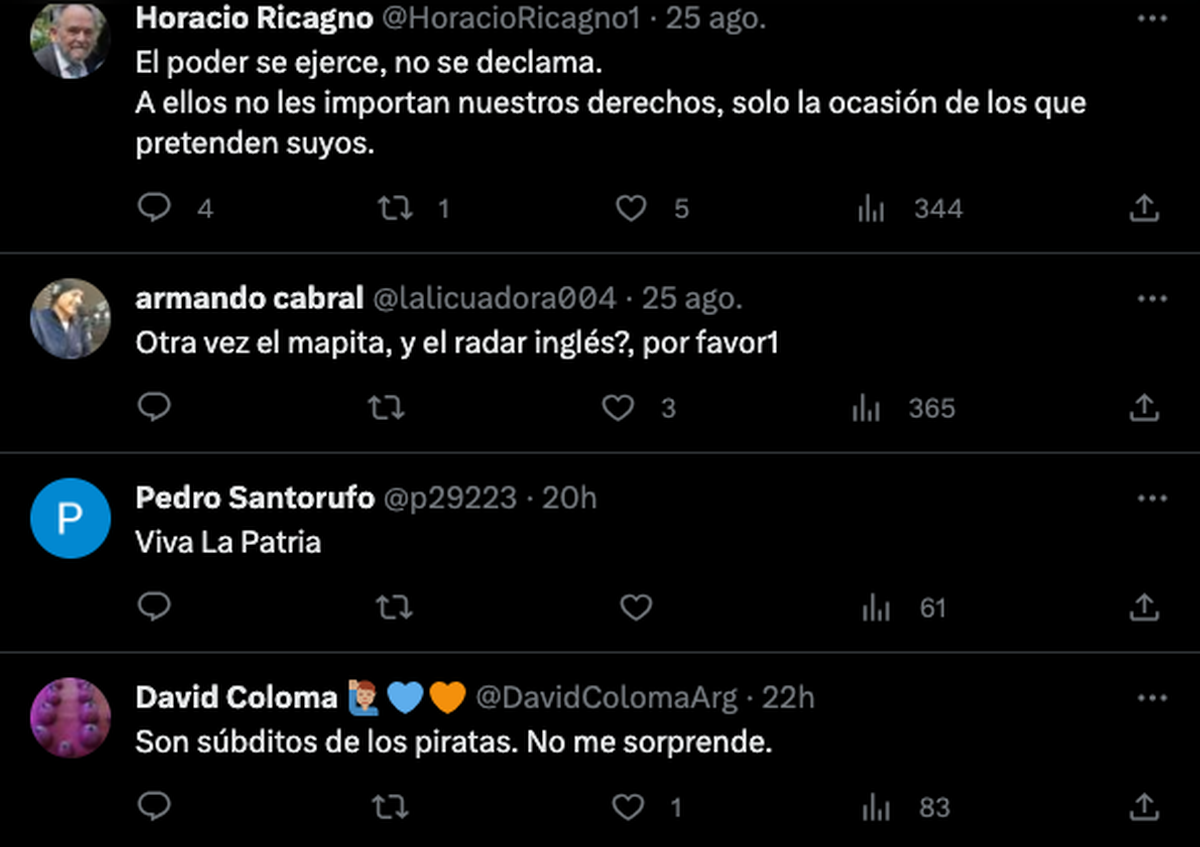Reply to David Coloma's tweet

pos(154,807)
